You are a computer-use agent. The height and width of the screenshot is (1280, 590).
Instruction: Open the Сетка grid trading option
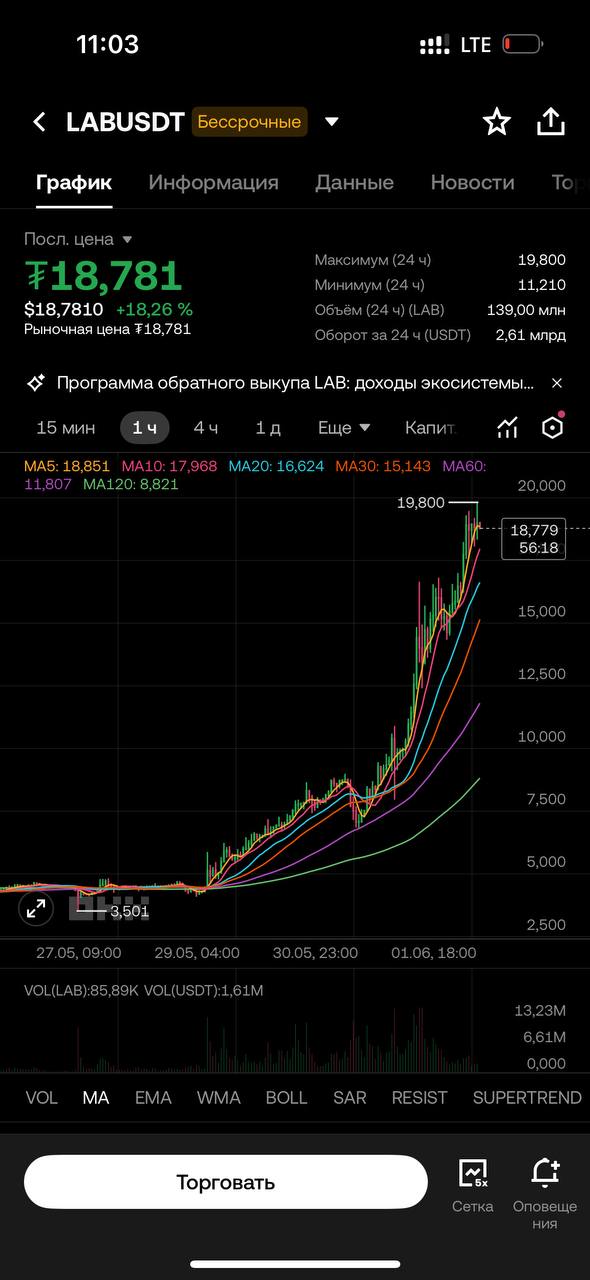pos(472,1185)
